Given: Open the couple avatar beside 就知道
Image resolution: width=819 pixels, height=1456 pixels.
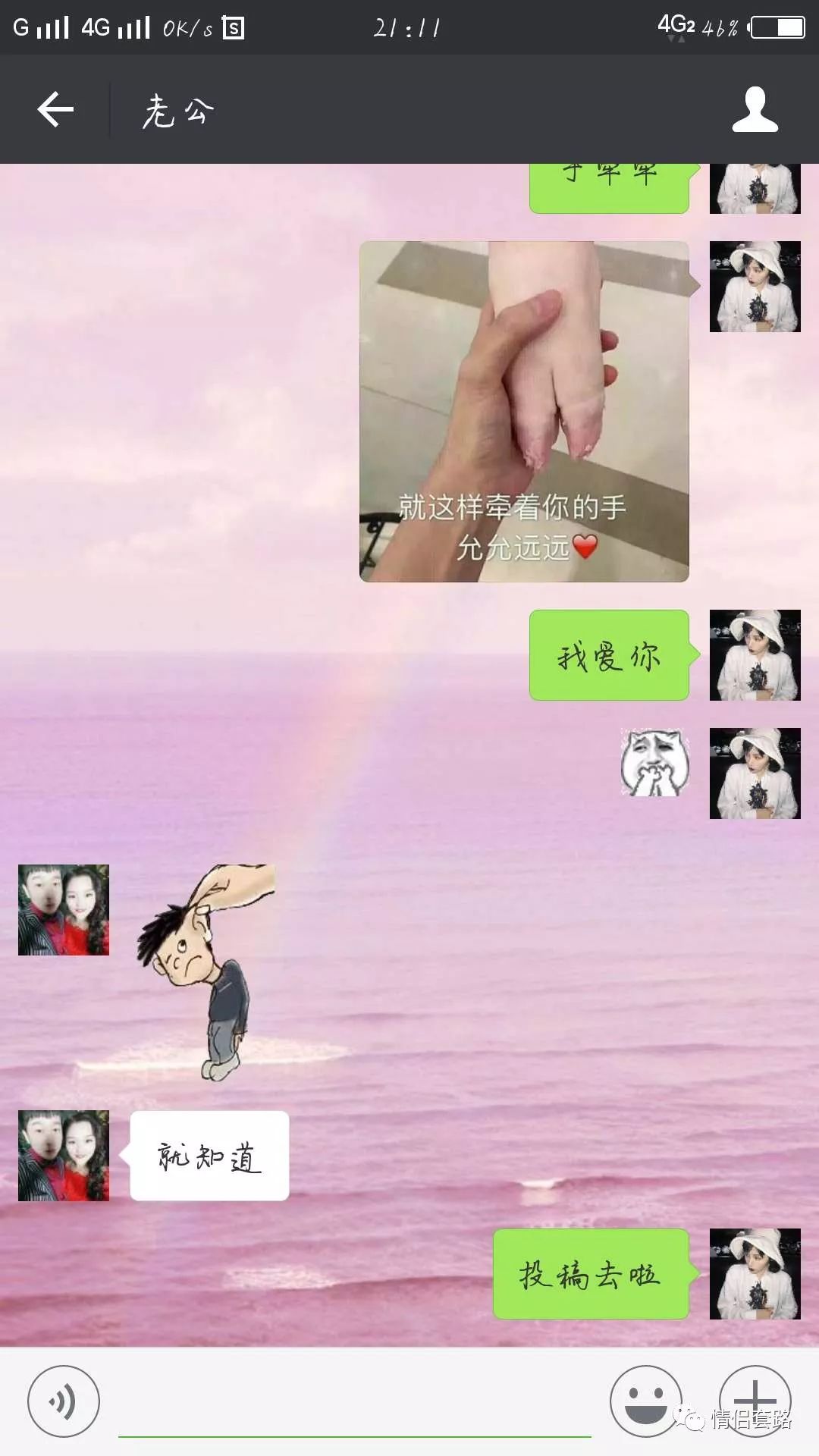Looking at the screenshot, I should tap(64, 1156).
